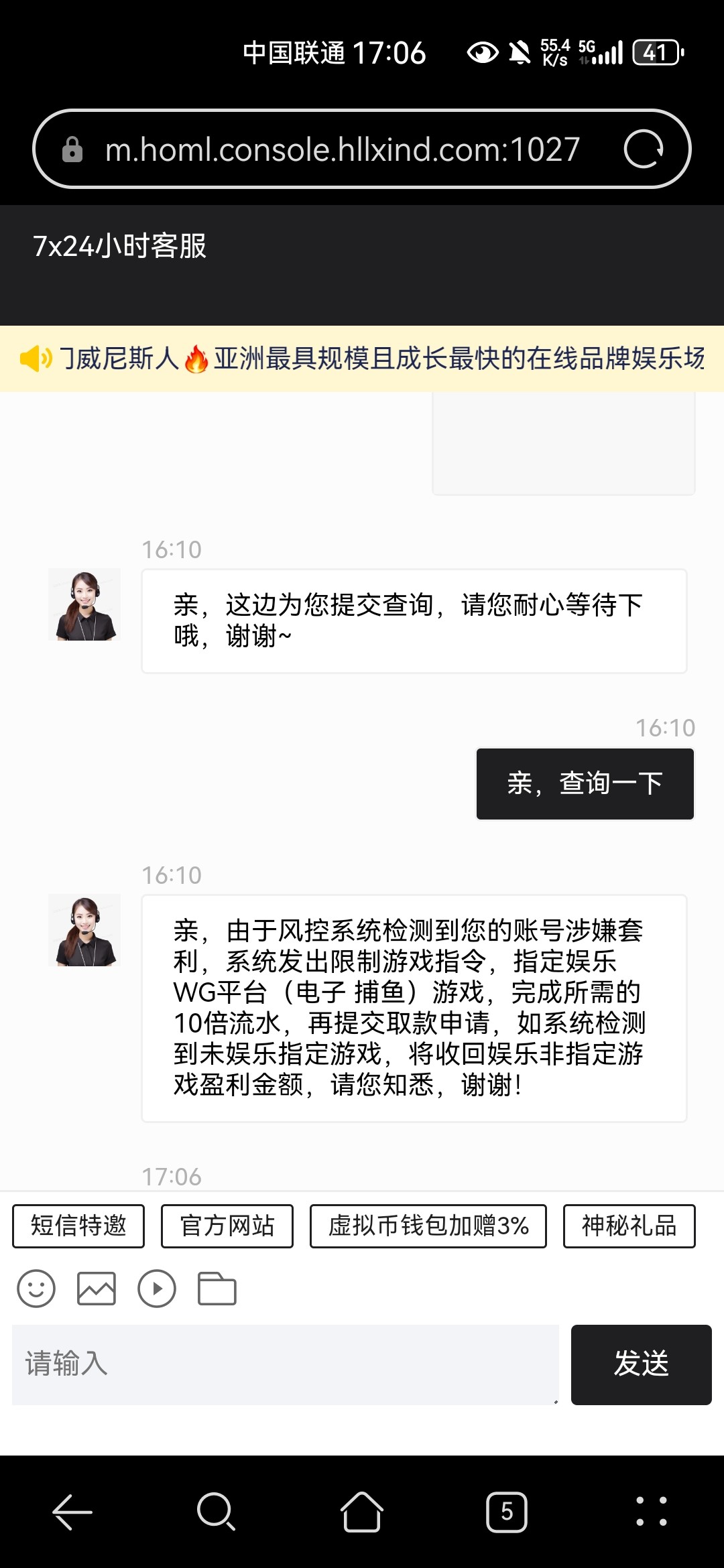Open search via the magnifier icon
Image resolution: width=724 pixels, height=1568 pixels.
[x=215, y=1511]
